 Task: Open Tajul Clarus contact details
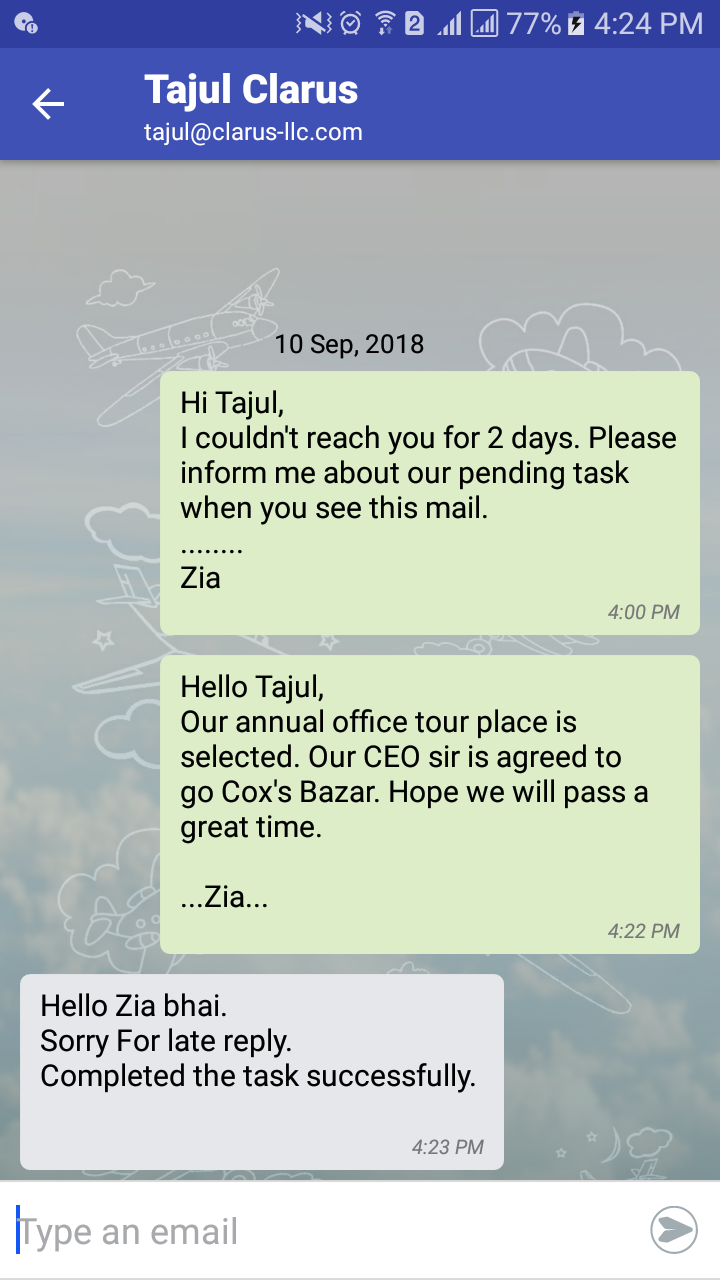pyautogui.click(x=252, y=106)
